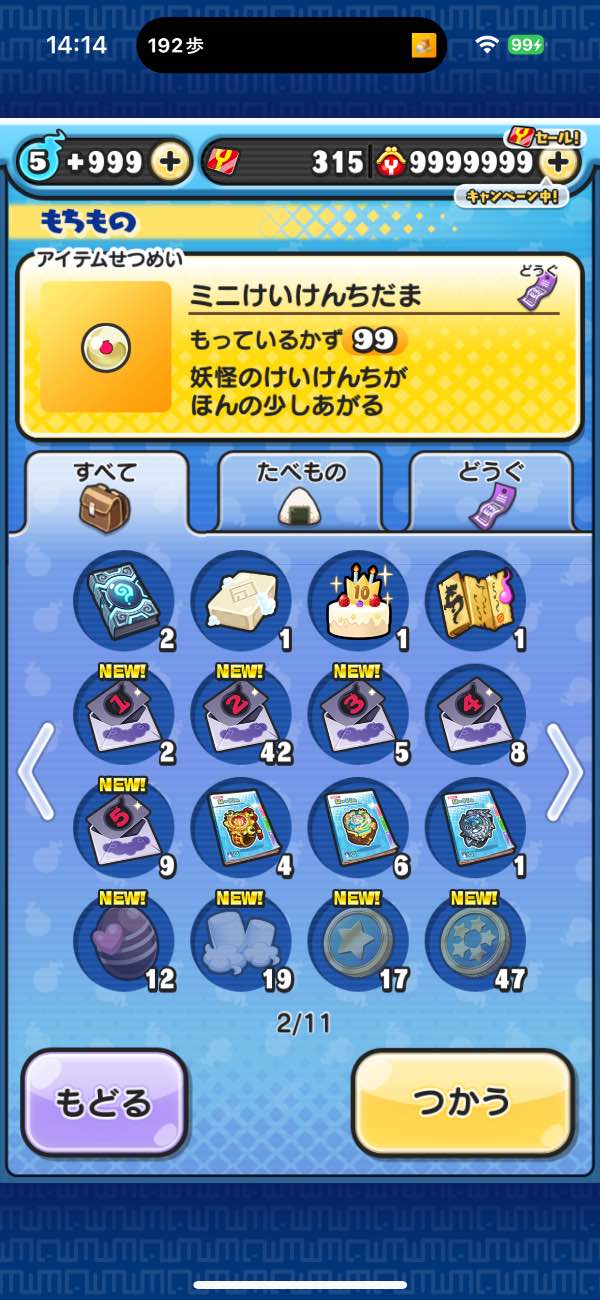Add coins with the plus beside 9999999
Image resolution: width=600 pixels, height=1300 pixels.
click(559, 162)
